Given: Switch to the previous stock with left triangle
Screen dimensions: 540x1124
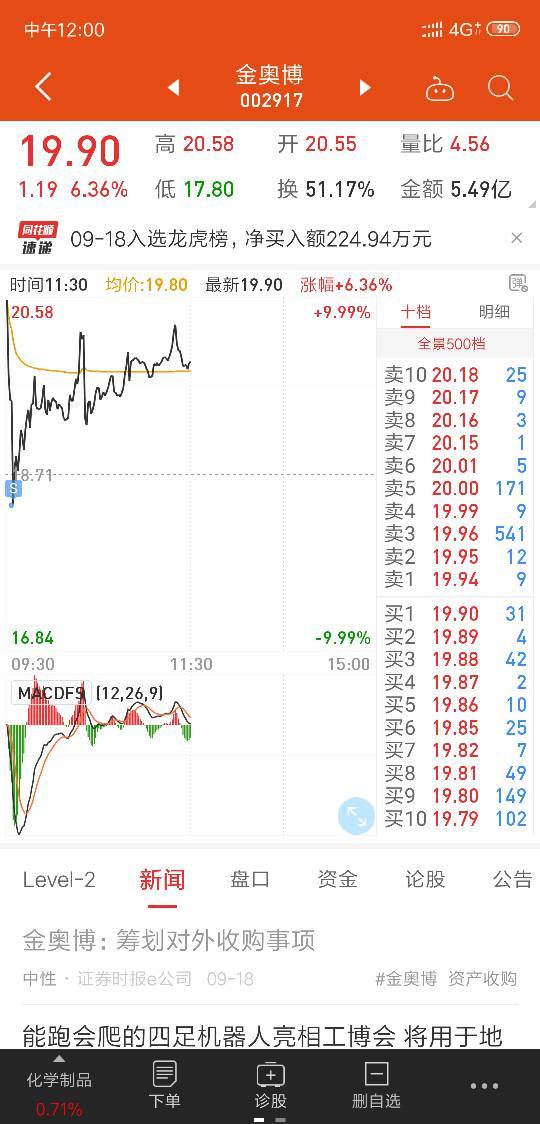Looking at the screenshot, I should click(173, 87).
